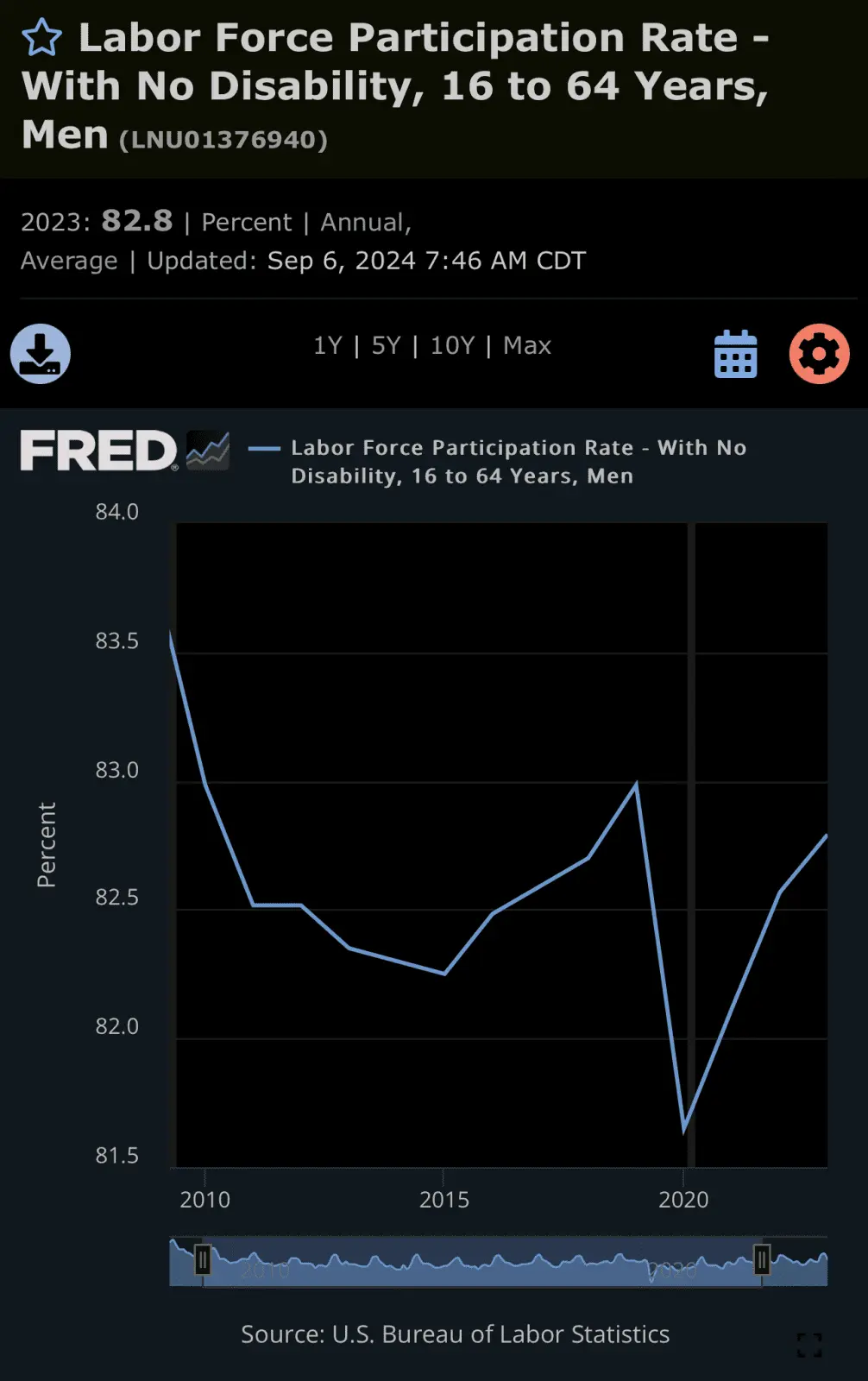Download the series data

(41, 354)
